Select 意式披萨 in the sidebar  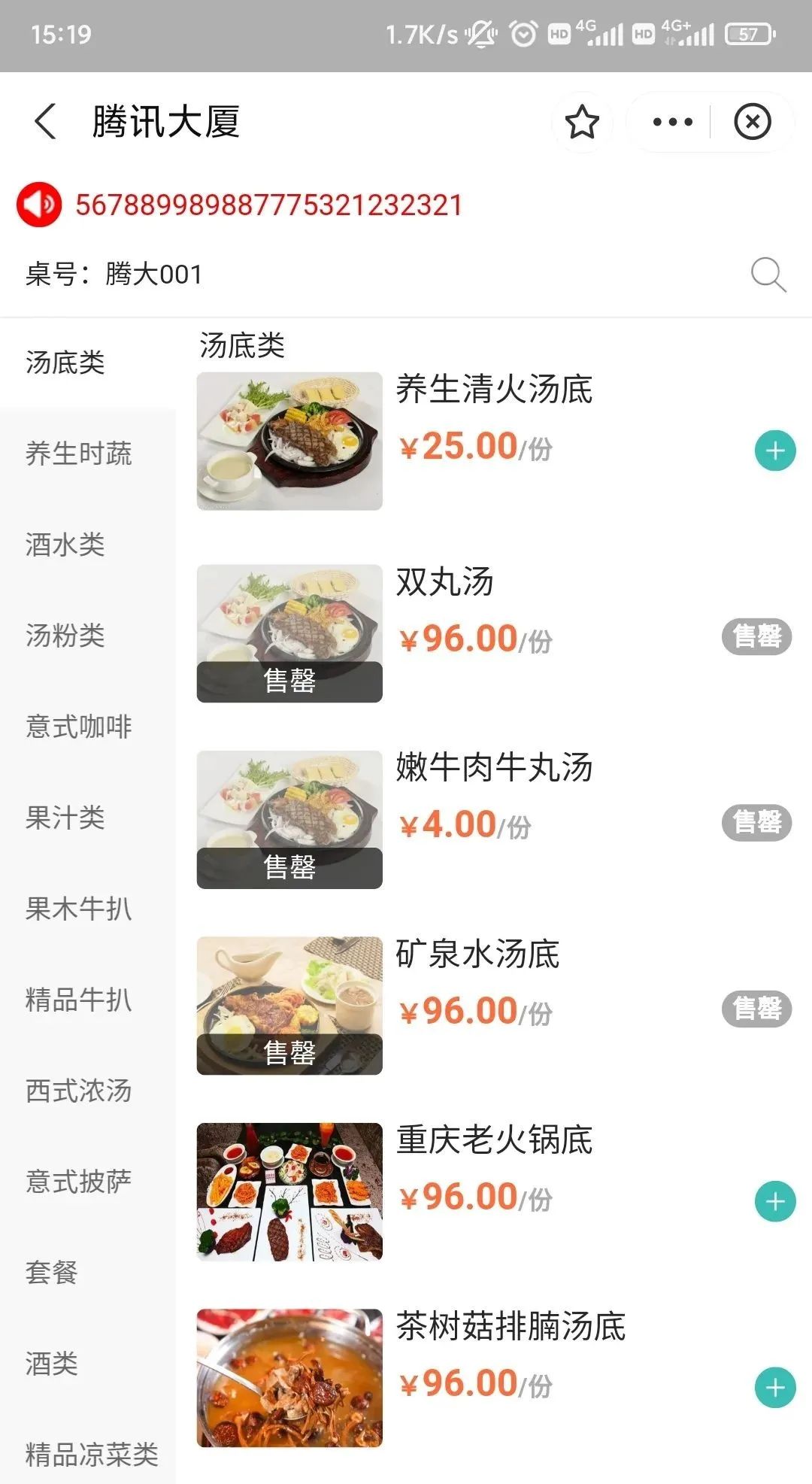[79, 1182]
